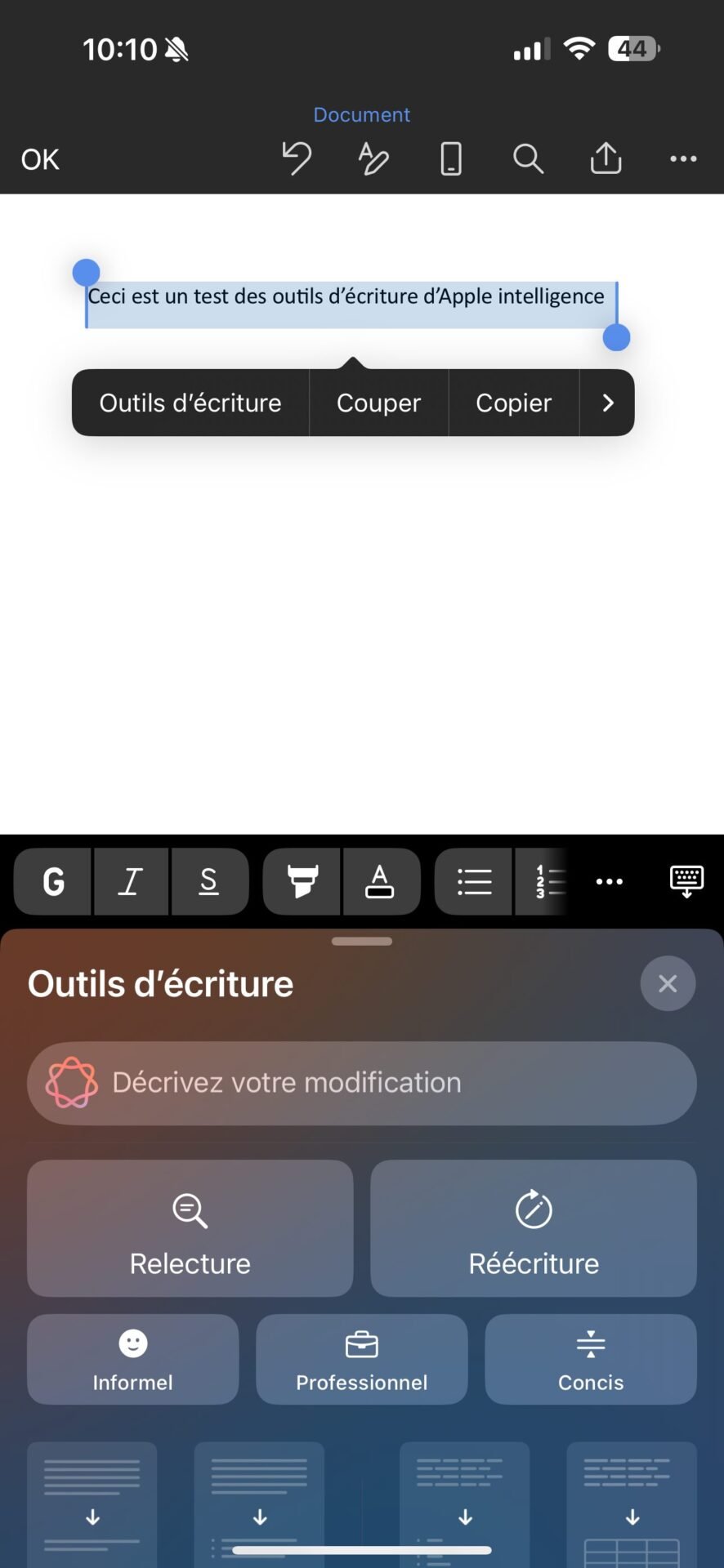Open the top-right overflow menu

point(683,158)
